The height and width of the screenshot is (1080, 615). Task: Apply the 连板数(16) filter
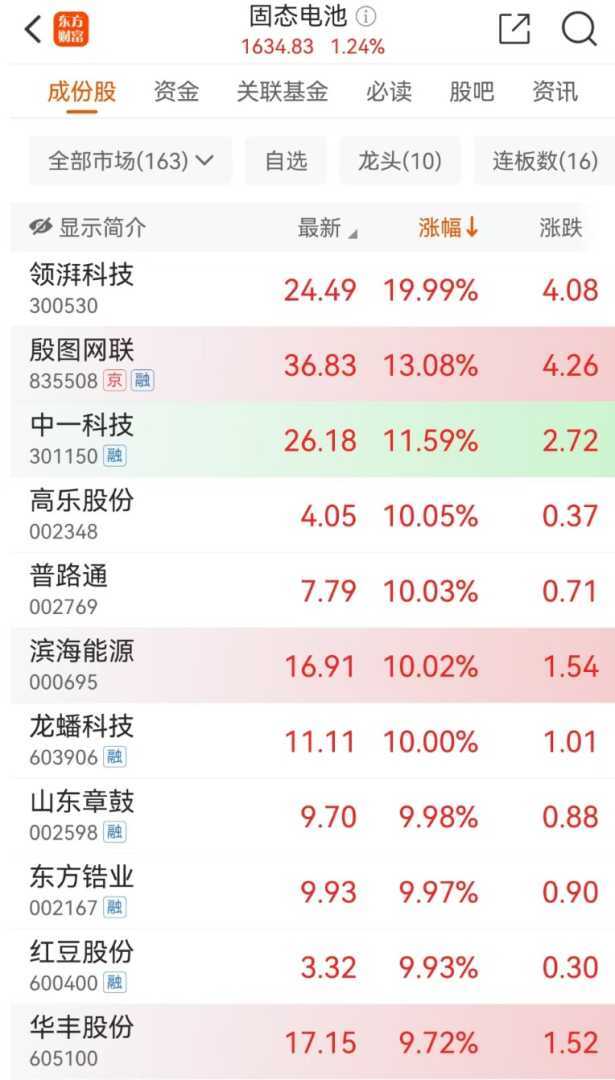(x=545, y=161)
